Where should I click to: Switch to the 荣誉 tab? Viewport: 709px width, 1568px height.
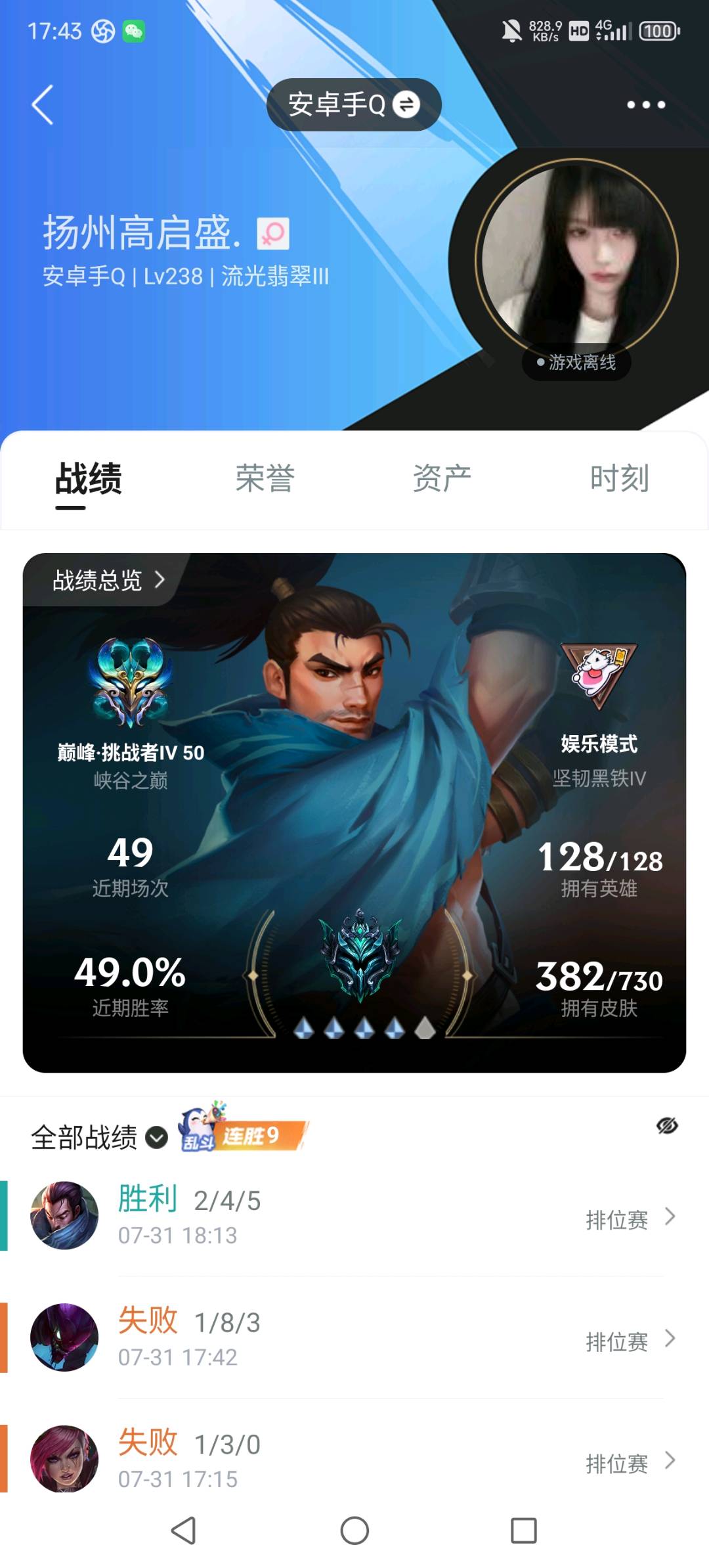265,479
